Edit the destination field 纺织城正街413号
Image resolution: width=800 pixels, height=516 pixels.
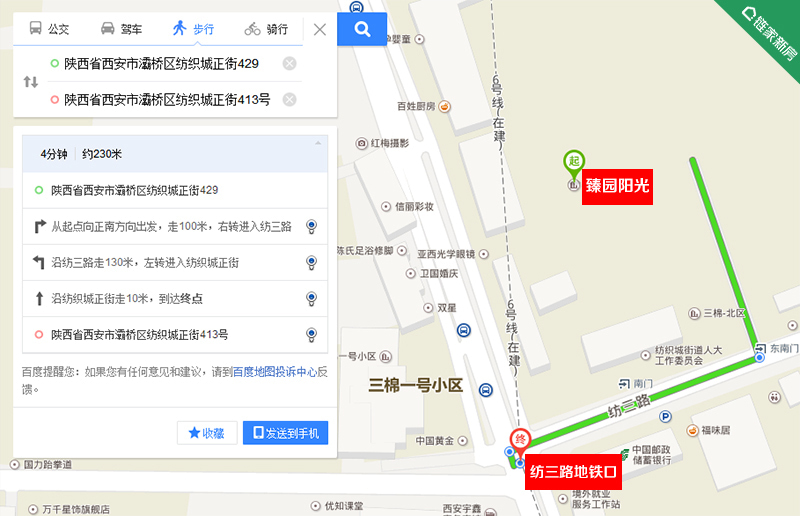tap(165, 99)
